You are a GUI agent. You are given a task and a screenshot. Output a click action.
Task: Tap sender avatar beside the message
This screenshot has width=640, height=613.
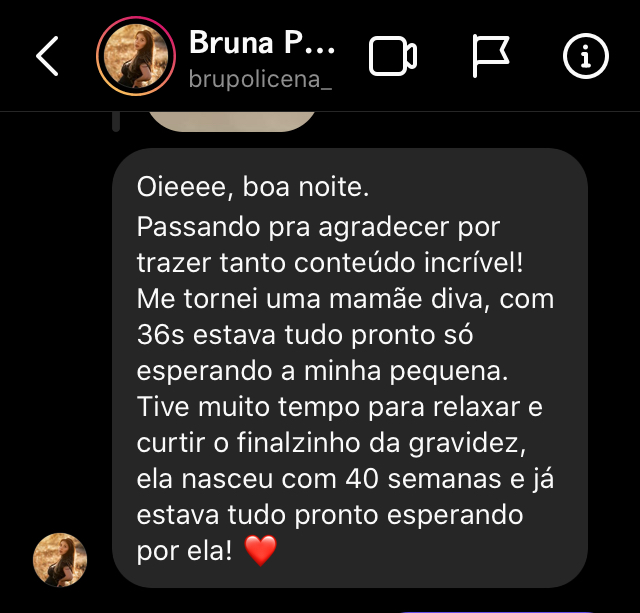click(60, 560)
